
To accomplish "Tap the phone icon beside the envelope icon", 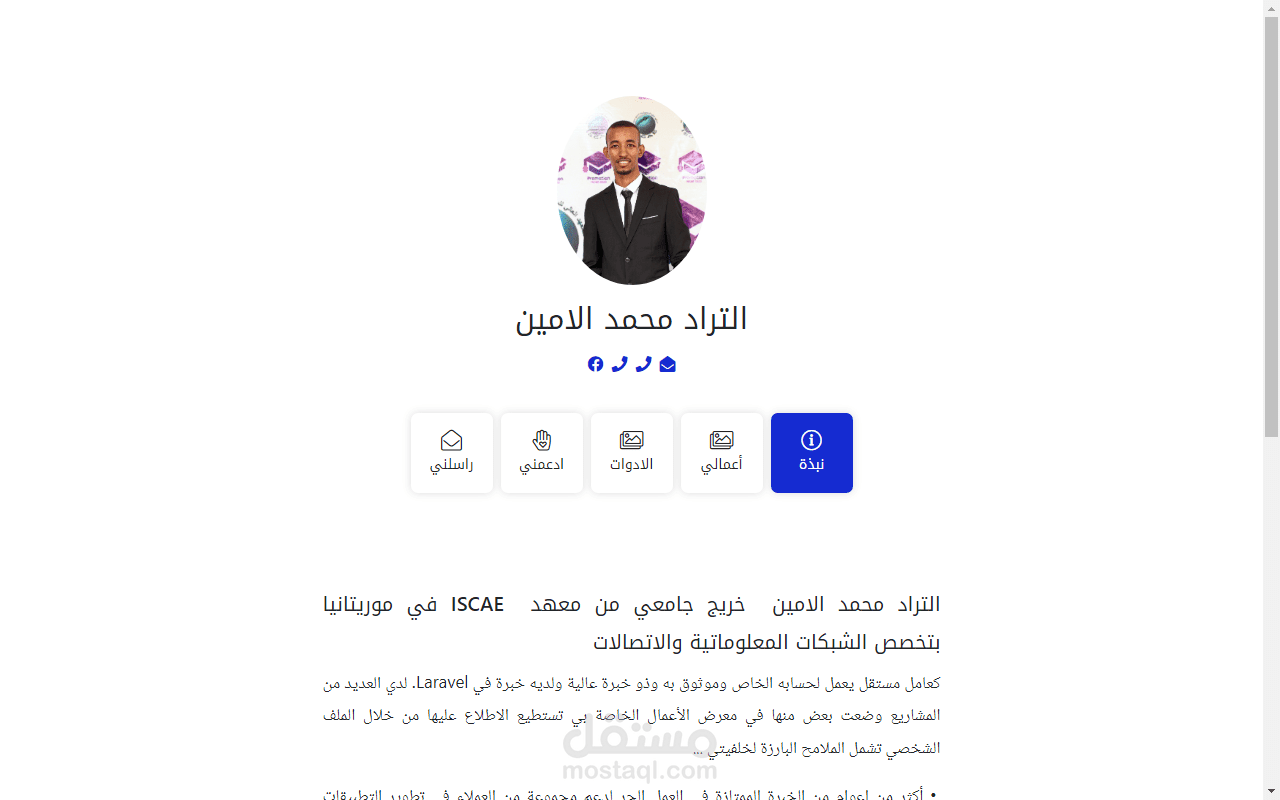I will pos(644,364).
